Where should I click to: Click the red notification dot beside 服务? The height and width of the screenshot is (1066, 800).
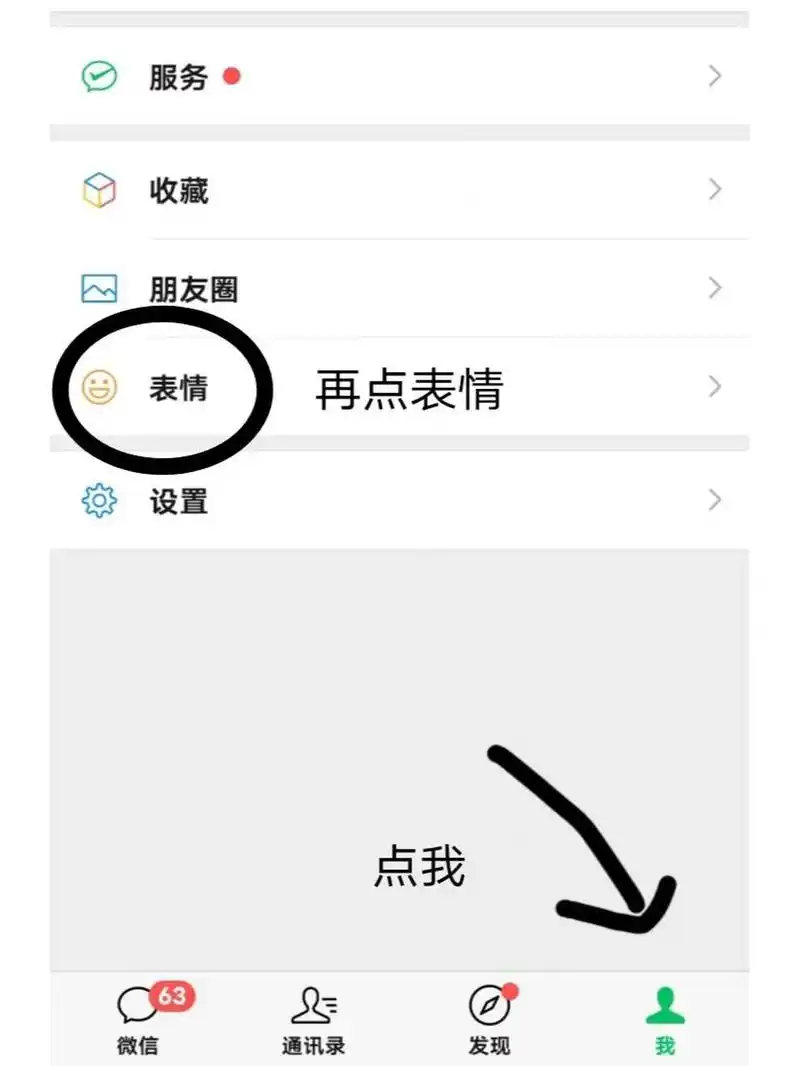coord(231,74)
